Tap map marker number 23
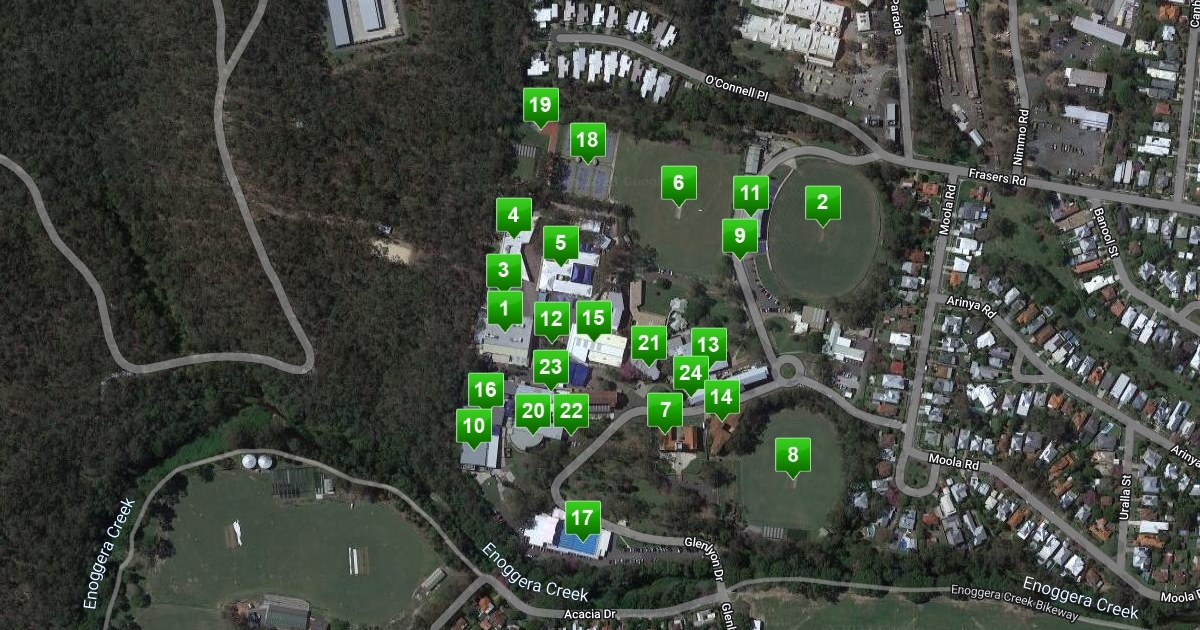The width and height of the screenshot is (1200, 630). [x=551, y=366]
